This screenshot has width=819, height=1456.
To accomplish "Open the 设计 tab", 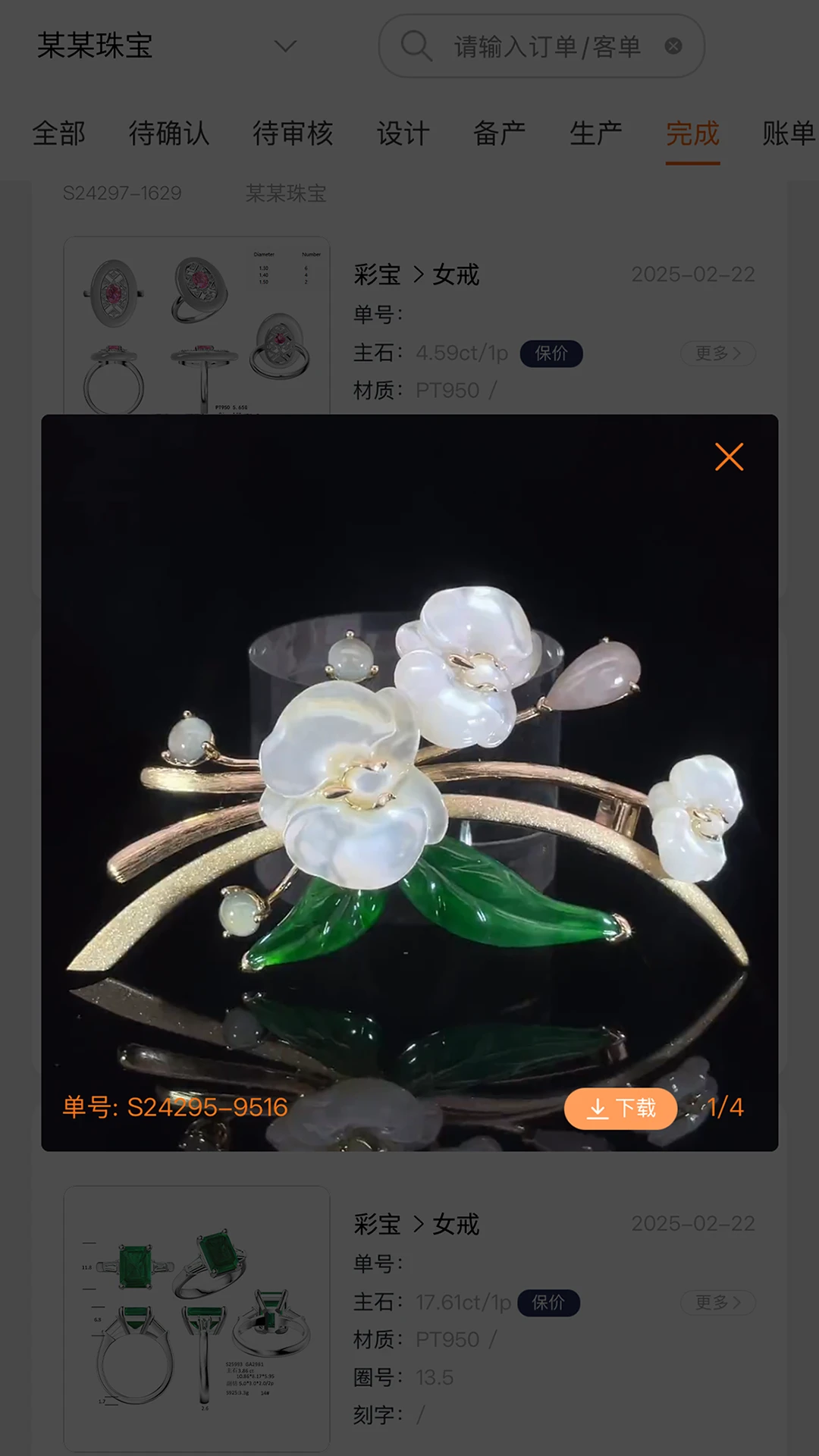I will point(403,133).
